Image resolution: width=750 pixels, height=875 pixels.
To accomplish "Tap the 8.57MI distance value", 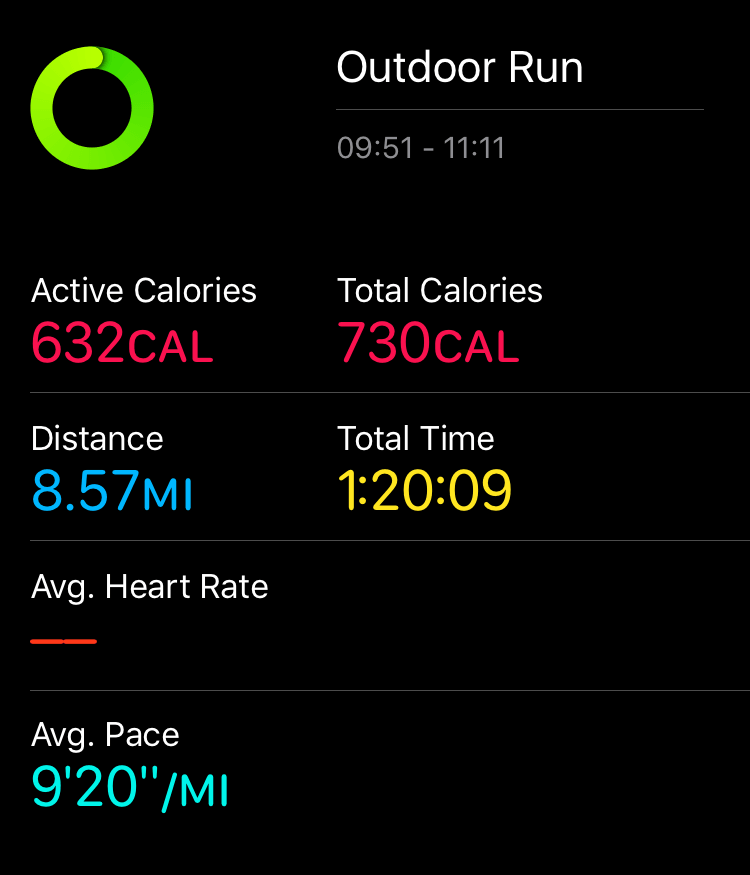I will pyautogui.click(x=112, y=492).
